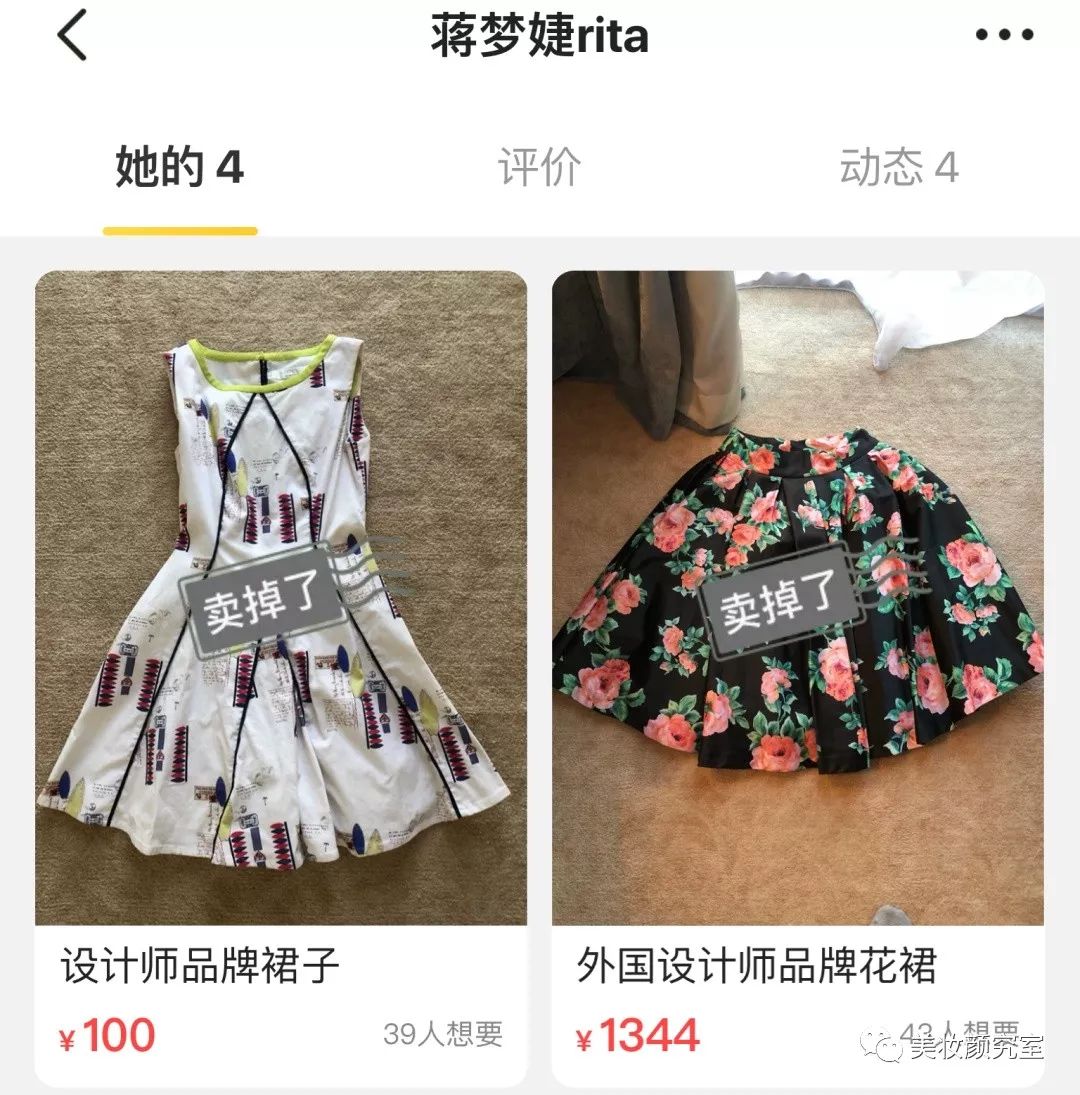Open the 动态 4 activity tab
The height and width of the screenshot is (1095, 1080).
click(898, 170)
